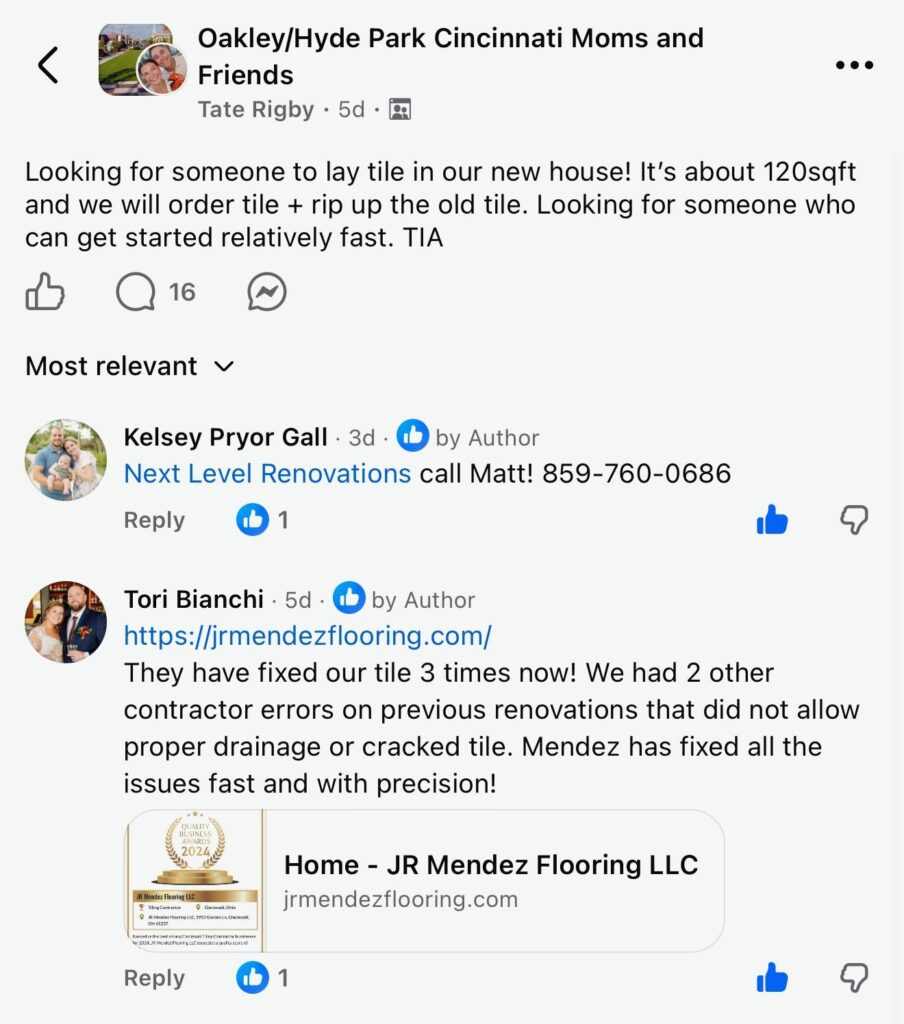This screenshot has width=904, height=1024.
Task: Open Kelsey Pryor Gall's profile
Action: pyautogui.click(x=225, y=437)
